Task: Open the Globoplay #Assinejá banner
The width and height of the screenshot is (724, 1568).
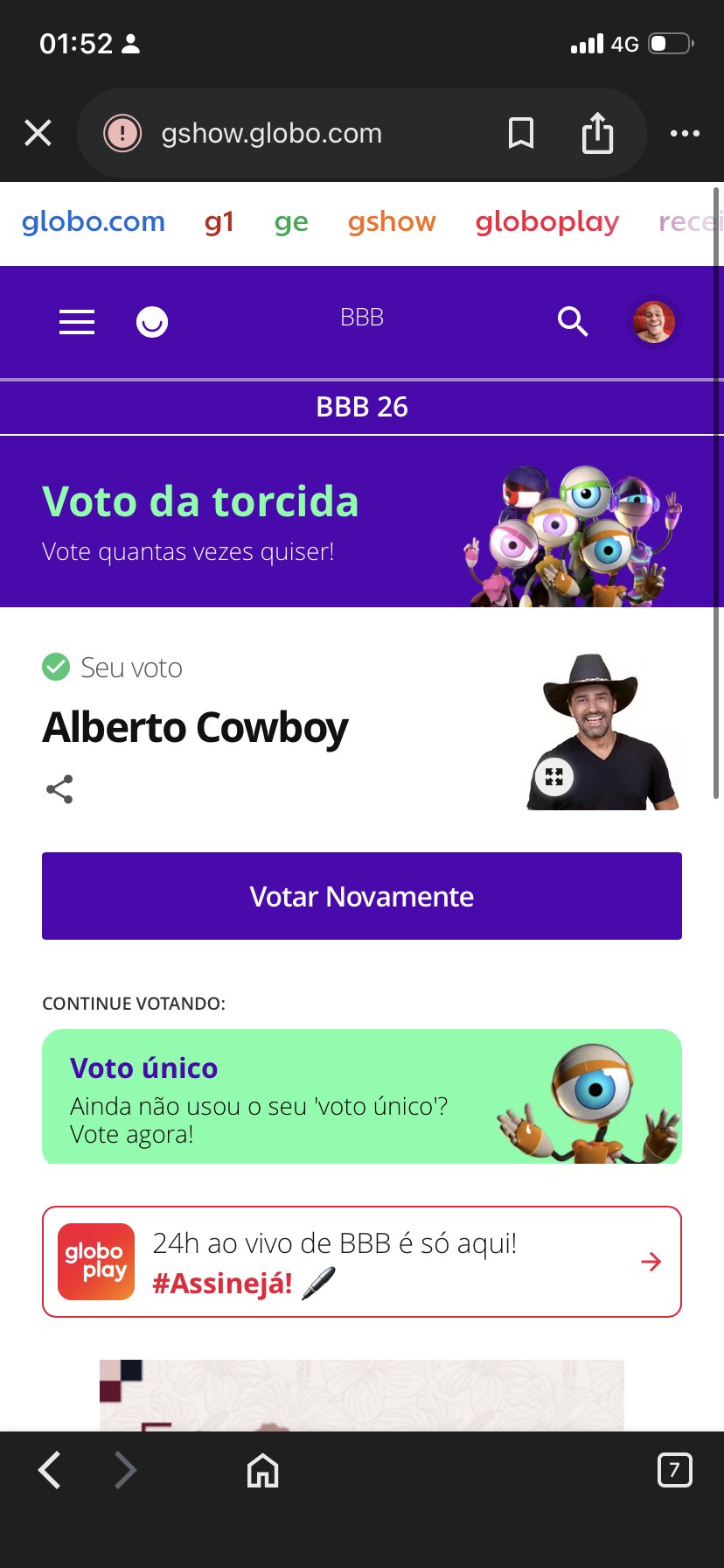Action: [362, 1262]
